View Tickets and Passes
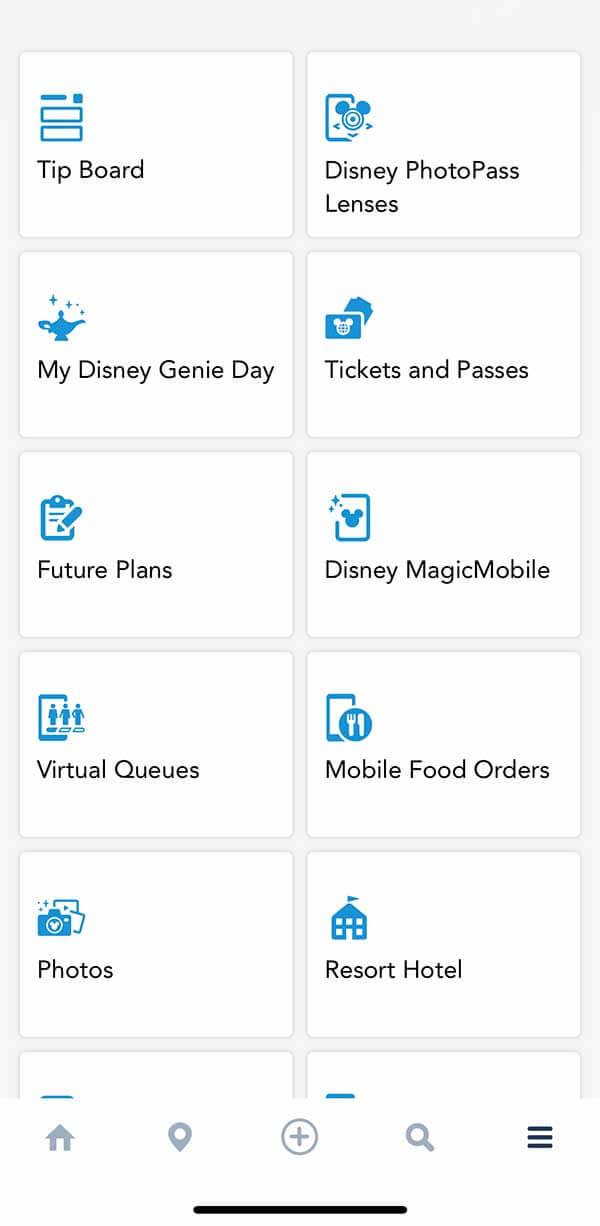Image resolution: width=600 pixels, height=1226 pixels. coord(444,345)
